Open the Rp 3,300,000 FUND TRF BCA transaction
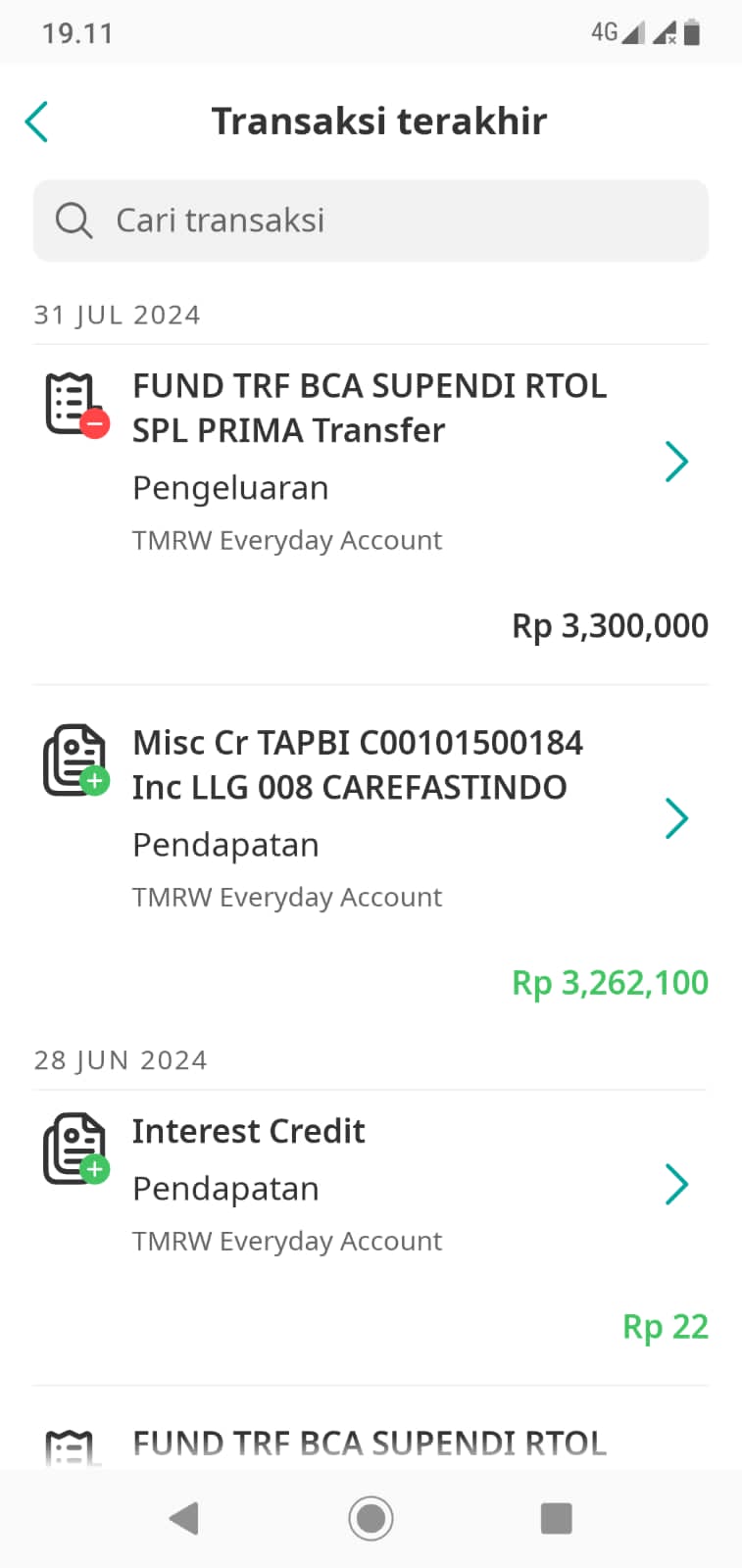742x1568 pixels. tap(371, 514)
